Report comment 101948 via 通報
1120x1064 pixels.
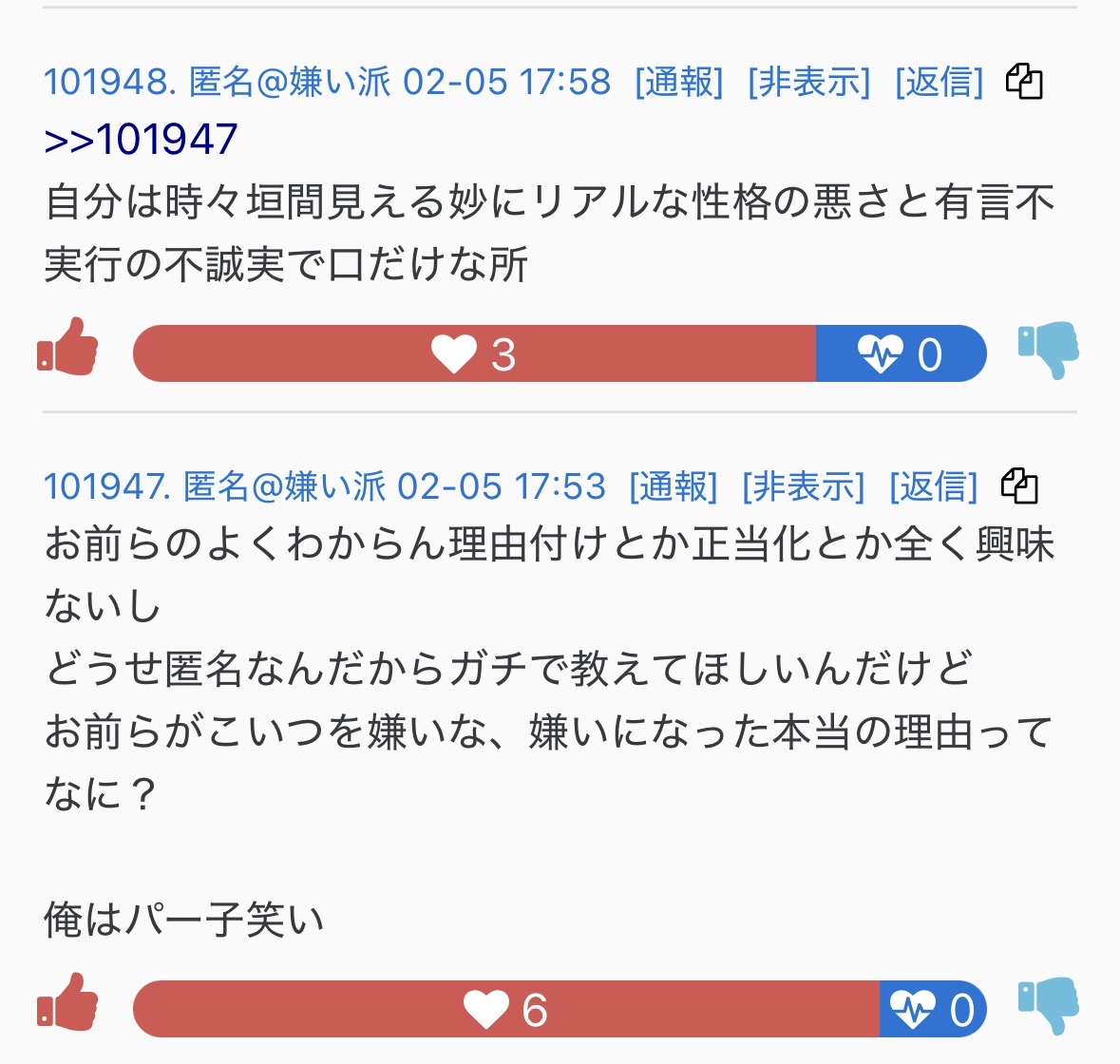(x=678, y=82)
